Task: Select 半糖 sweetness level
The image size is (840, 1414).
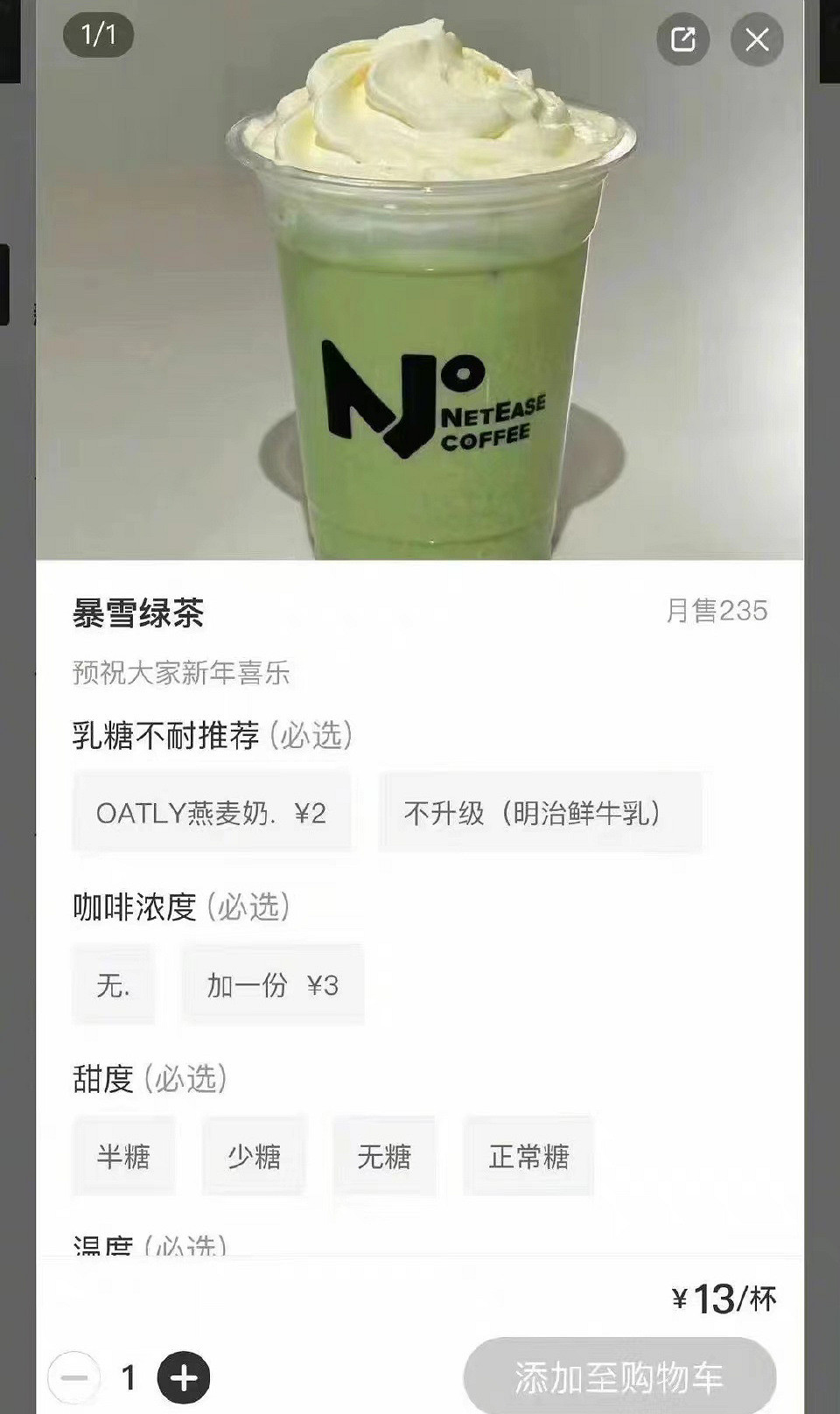Action: pyautogui.click(x=123, y=1155)
